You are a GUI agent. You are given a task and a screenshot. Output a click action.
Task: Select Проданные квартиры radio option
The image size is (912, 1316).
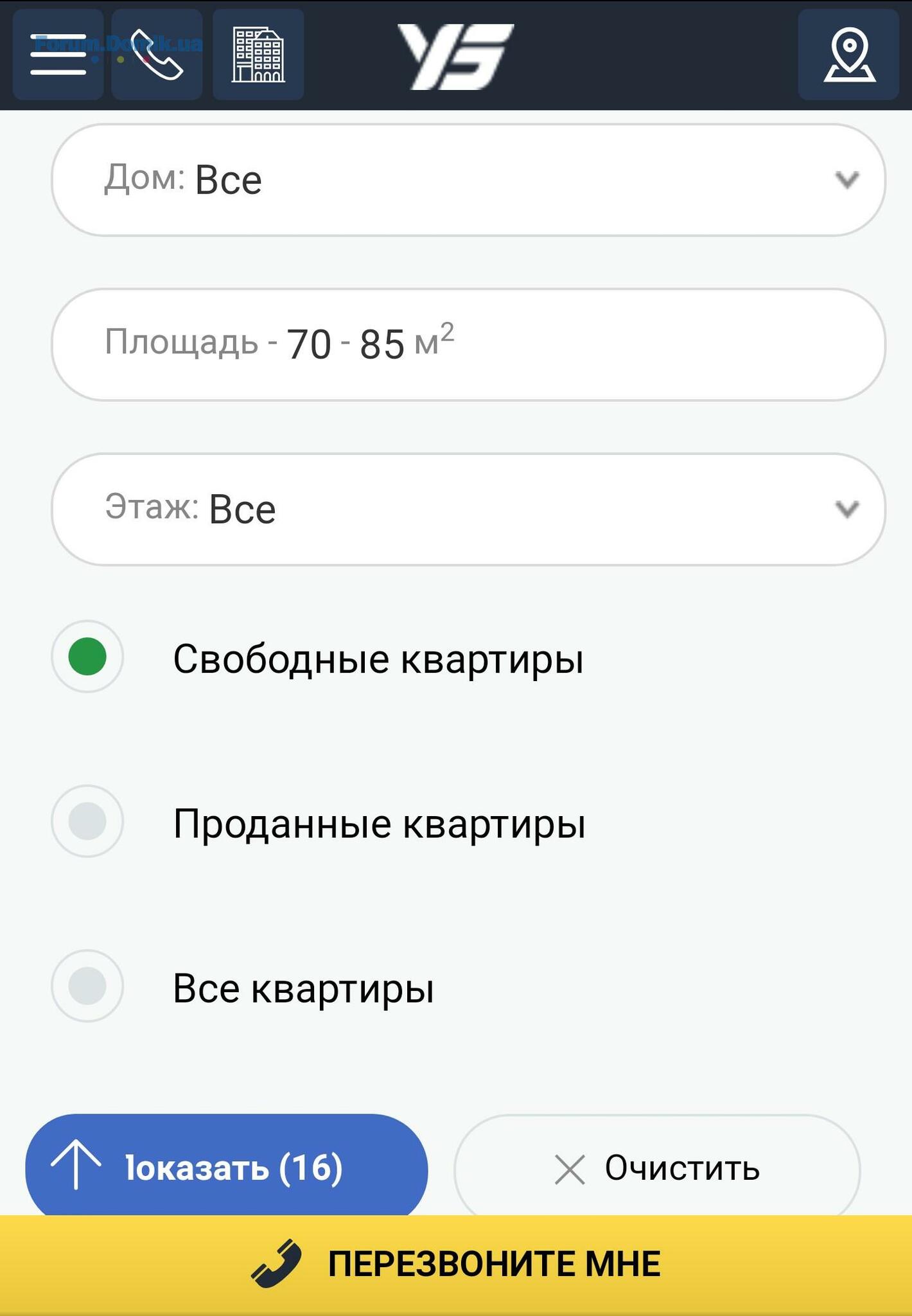pos(87,821)
